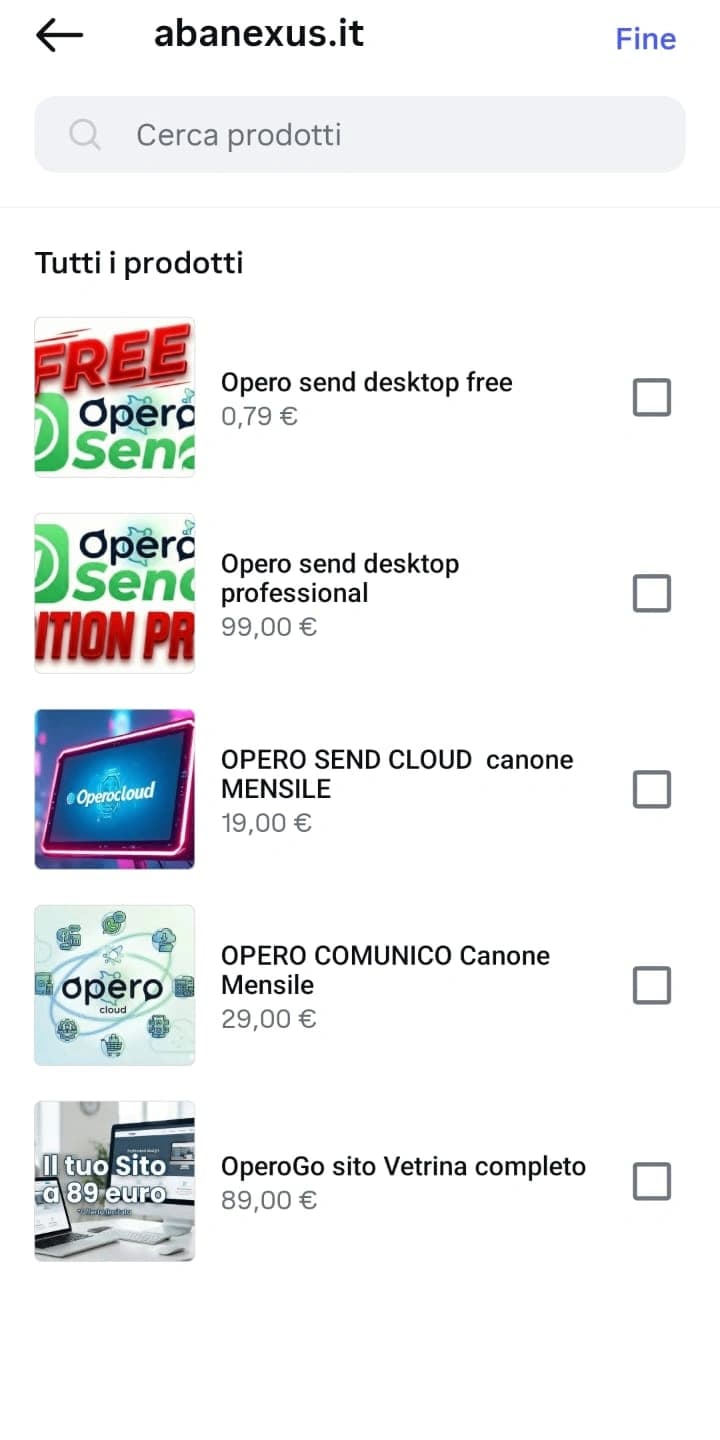The width and height of the screenshot is (720, 1440).
Task: Check the Opero send desktop free checkbox
Action: click(651, 396)
